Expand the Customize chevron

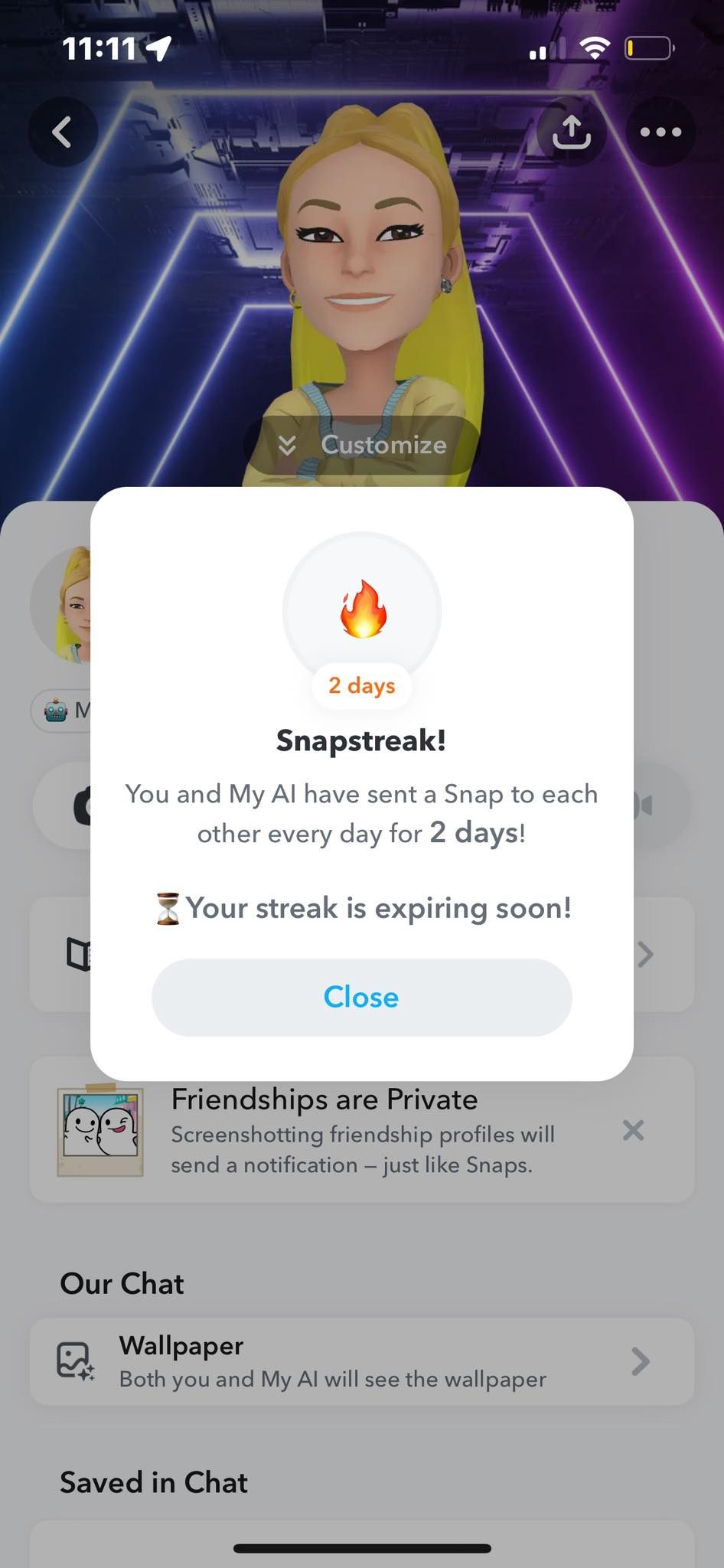click(x=289, y=445)
